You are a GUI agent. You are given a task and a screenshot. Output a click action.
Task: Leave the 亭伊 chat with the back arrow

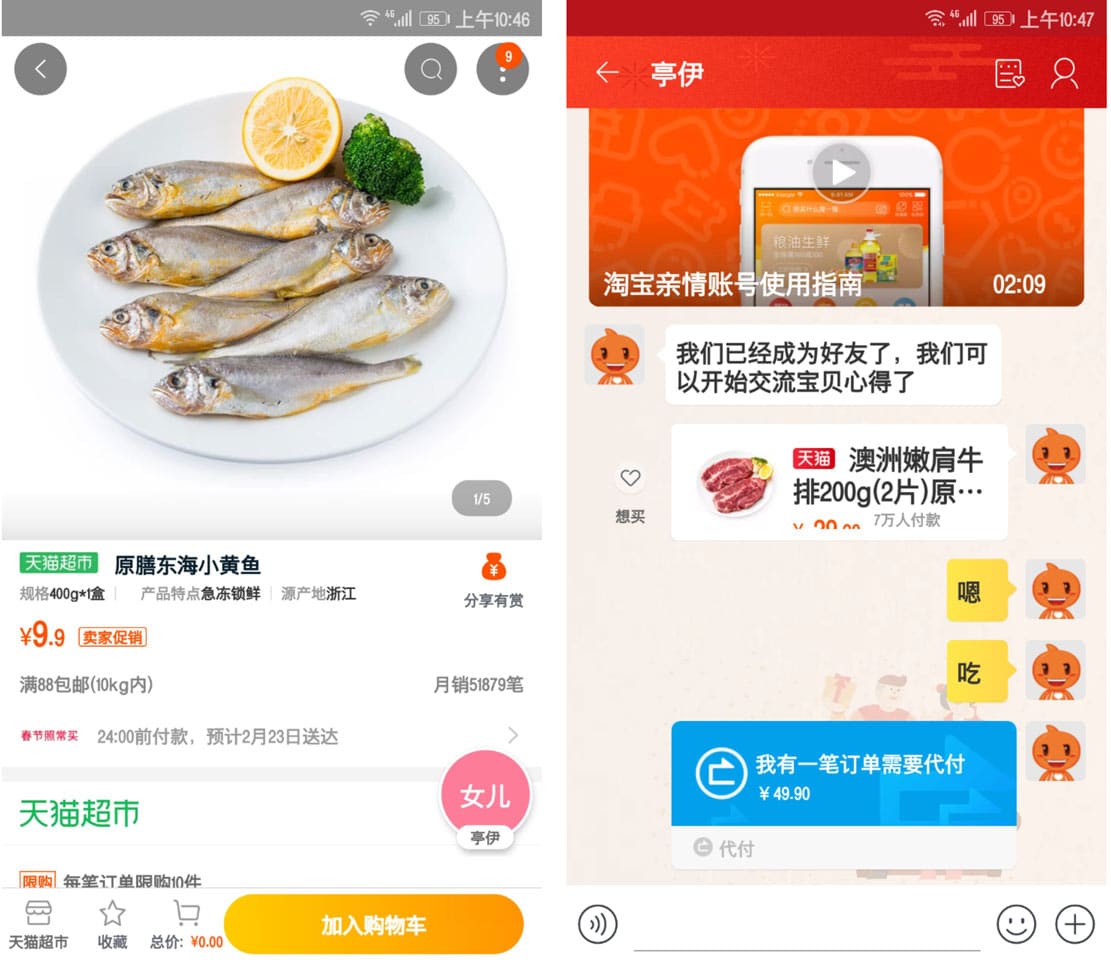606,73
